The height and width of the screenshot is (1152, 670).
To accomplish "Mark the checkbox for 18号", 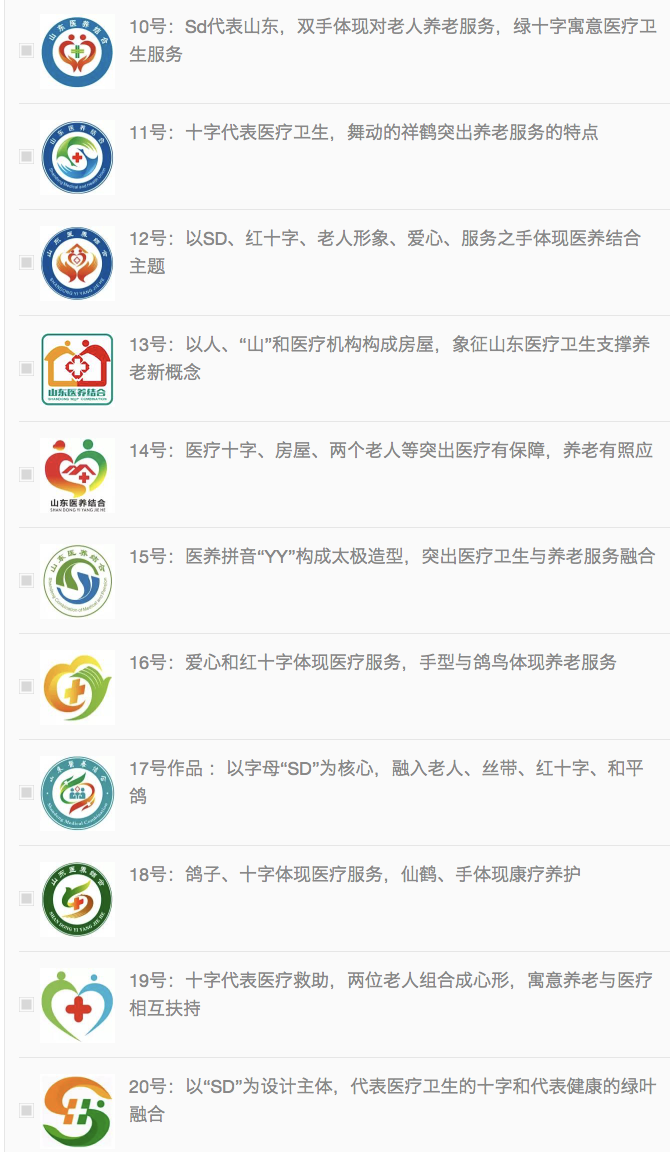I will point(26,899).
